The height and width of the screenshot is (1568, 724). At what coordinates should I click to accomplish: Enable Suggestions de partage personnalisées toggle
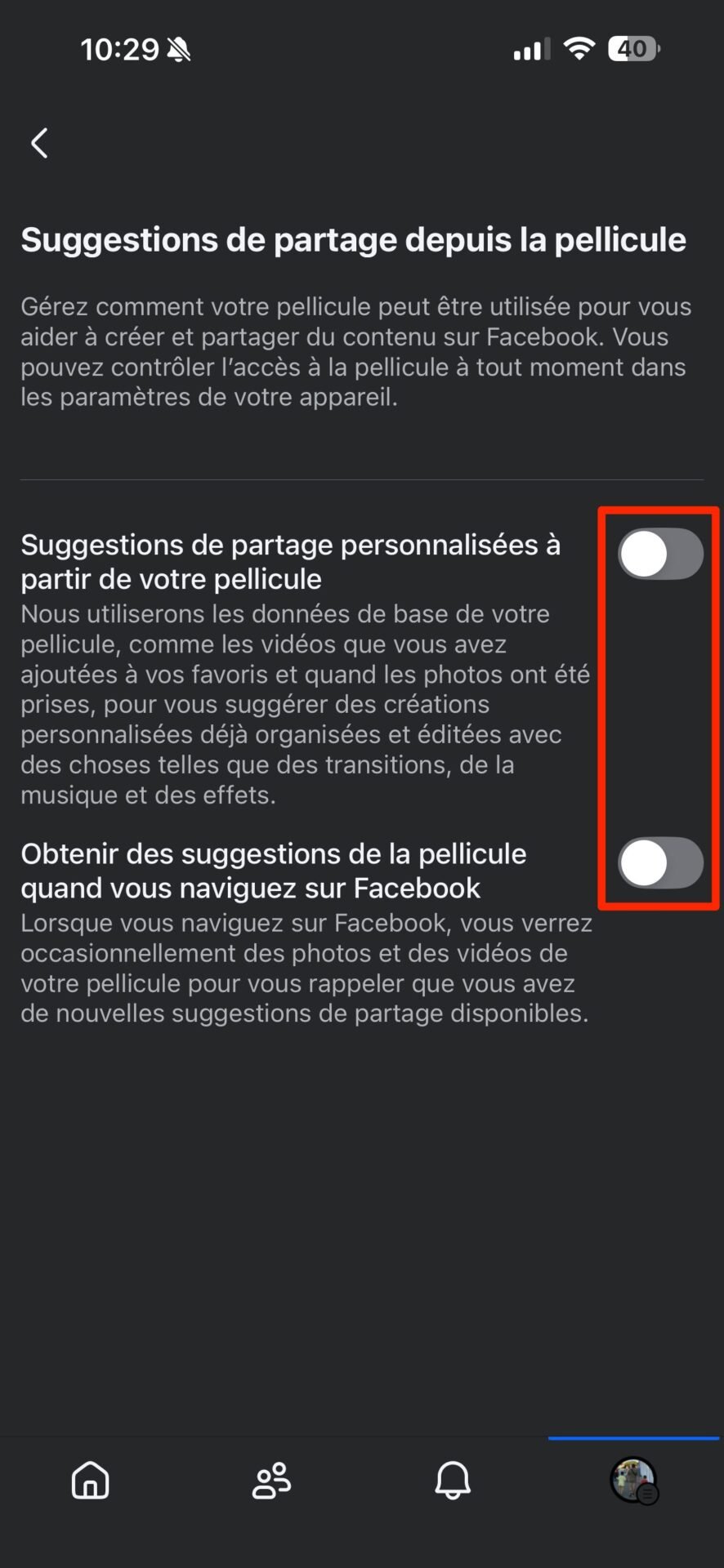[x=660, y=554]
